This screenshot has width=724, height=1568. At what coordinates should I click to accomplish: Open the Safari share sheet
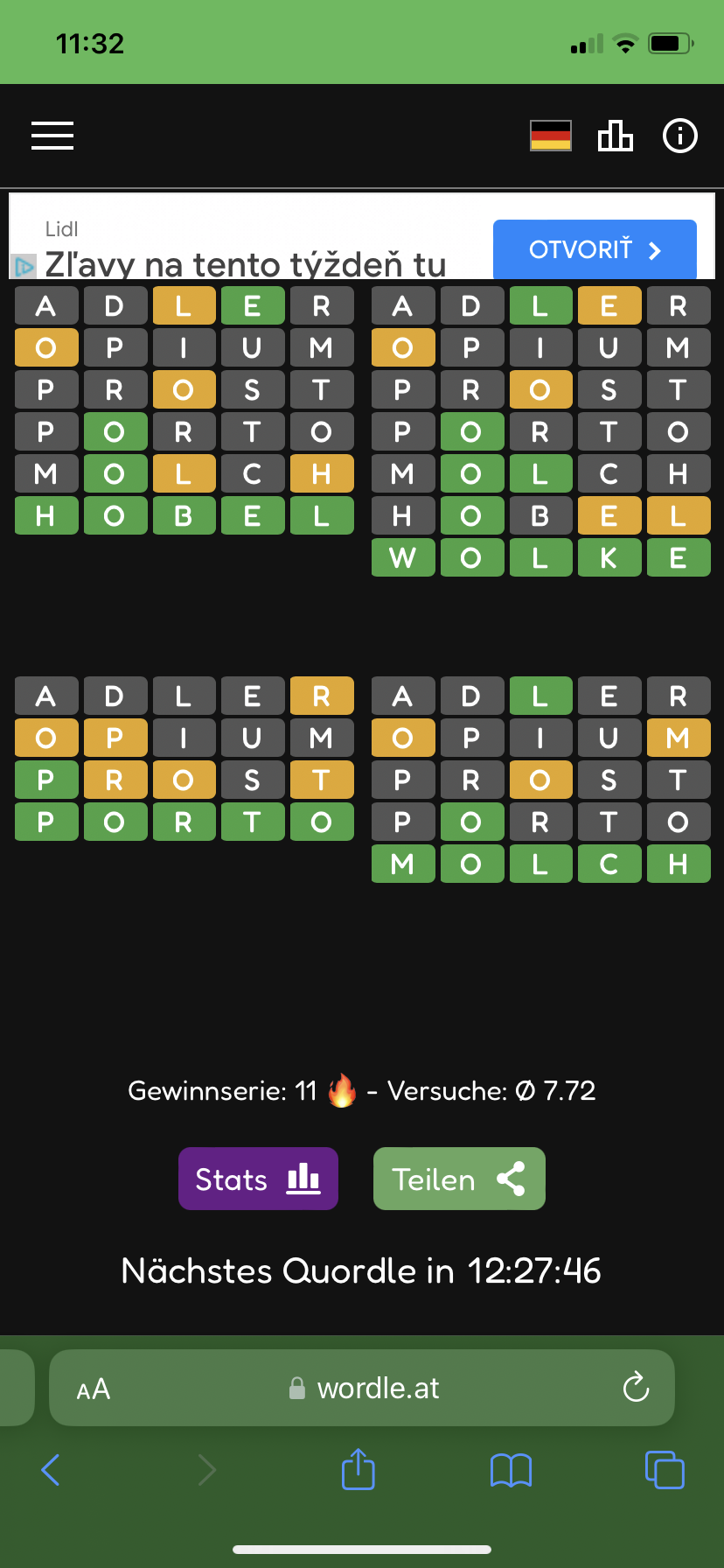coord(359,1469)
